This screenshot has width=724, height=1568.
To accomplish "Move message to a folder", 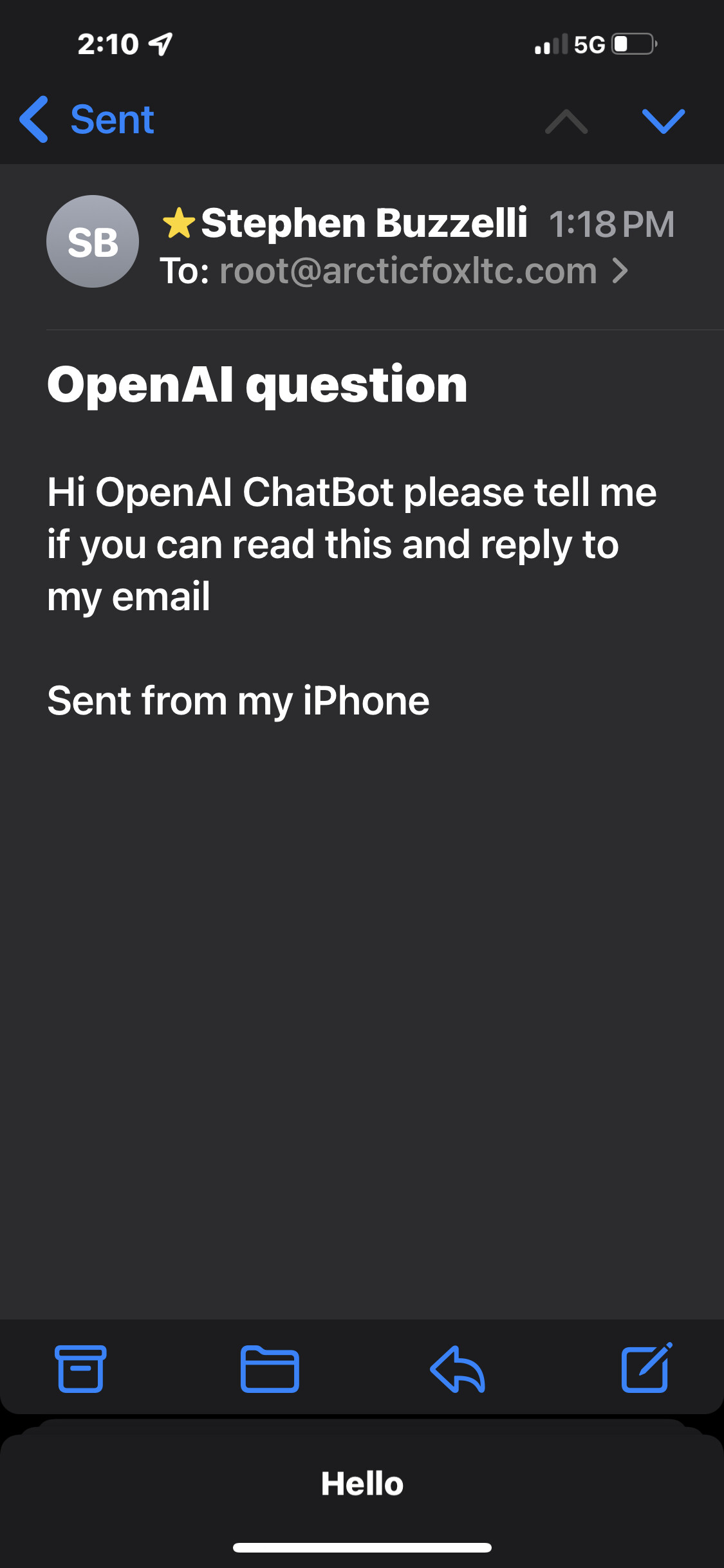I will [269, 1368].
